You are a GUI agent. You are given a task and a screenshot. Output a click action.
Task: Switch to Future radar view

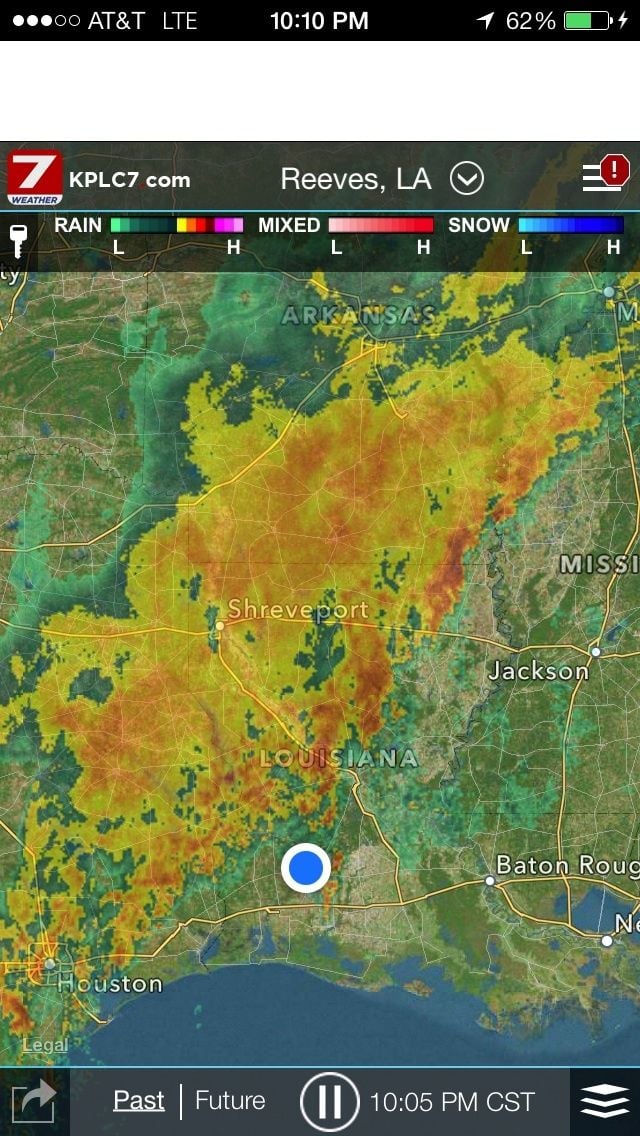pyautogui.click(x=230, y=1101)
